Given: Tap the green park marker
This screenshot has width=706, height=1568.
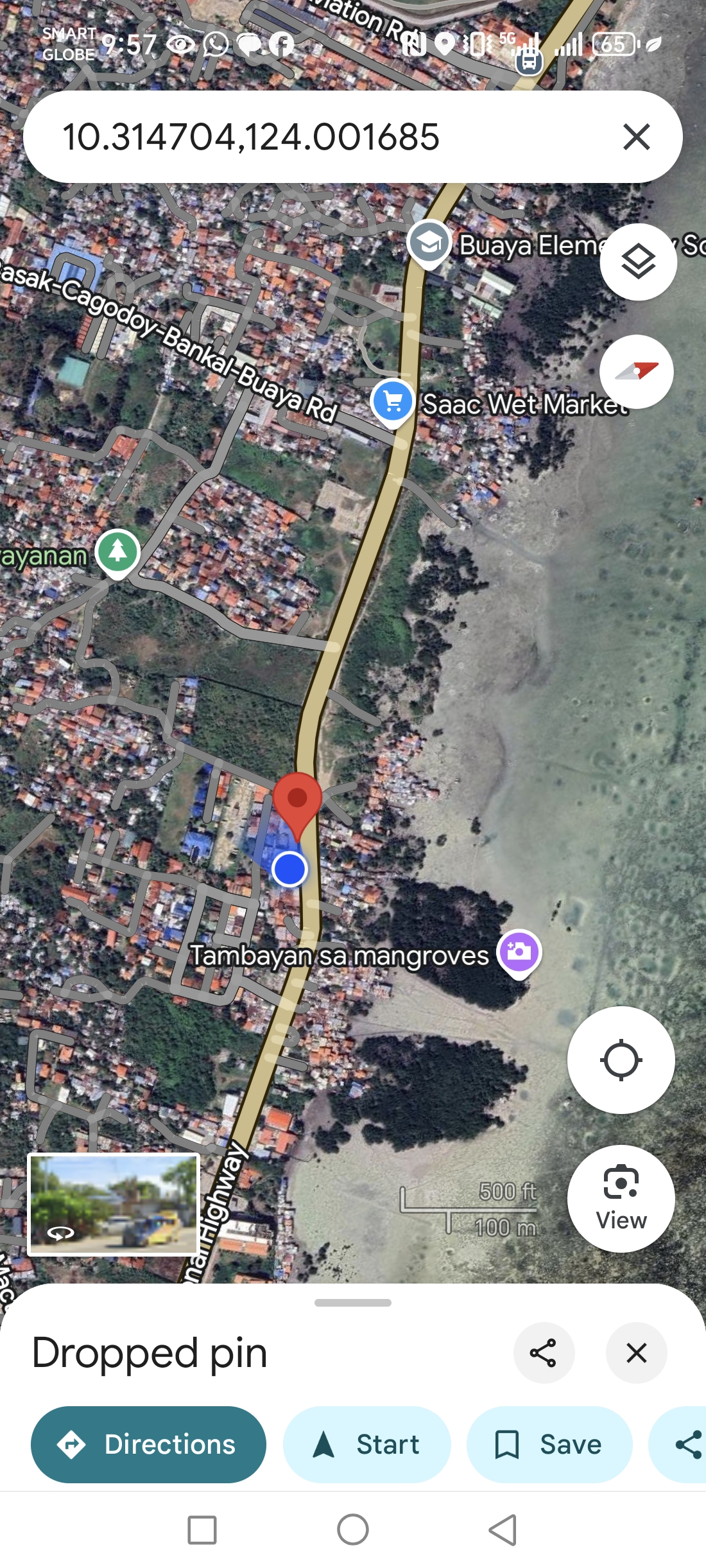Looking at the screenshot, I should (117, 552).
